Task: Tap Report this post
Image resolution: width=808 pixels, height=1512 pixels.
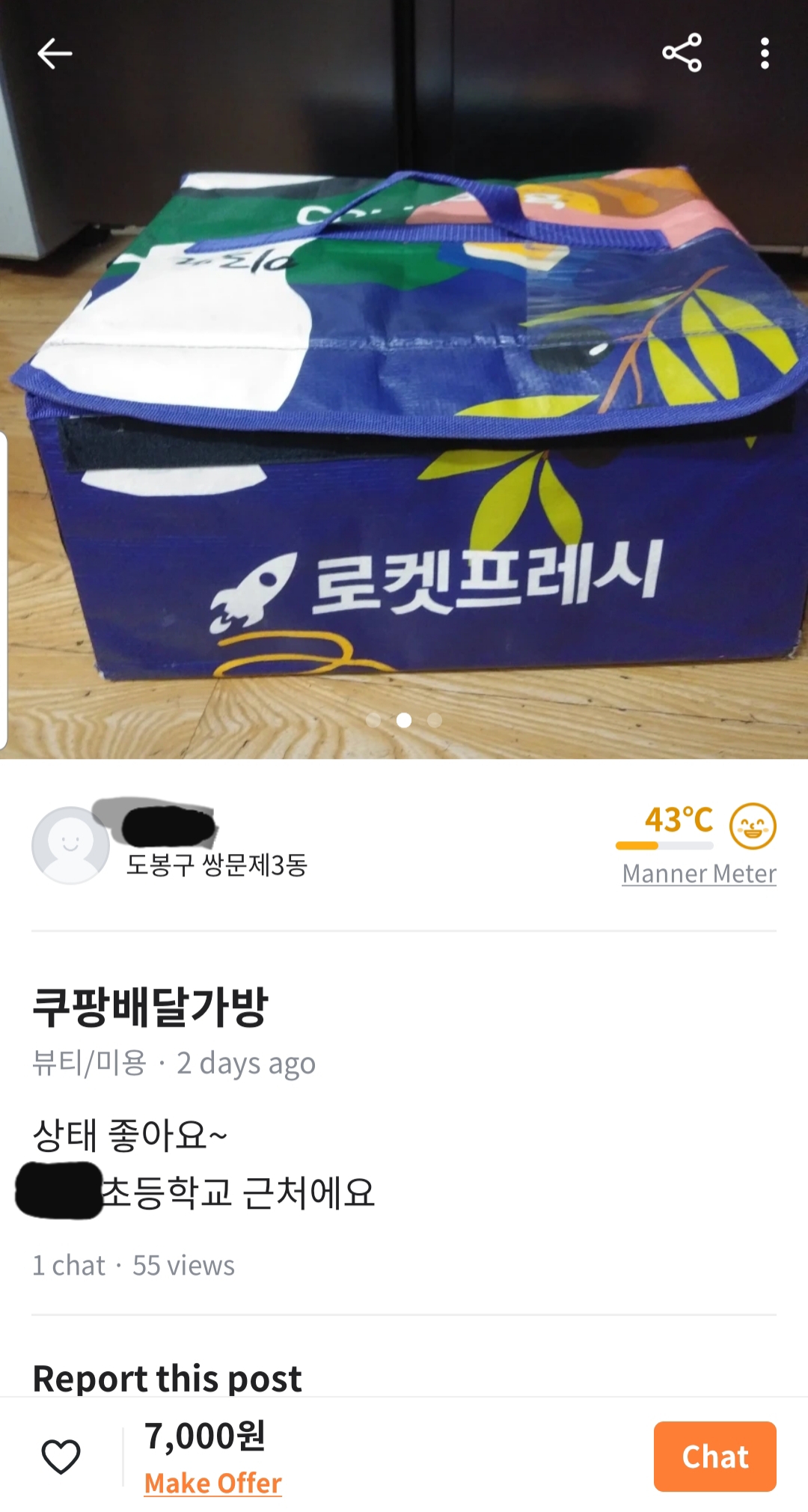Action: (x=167, y=1378)
